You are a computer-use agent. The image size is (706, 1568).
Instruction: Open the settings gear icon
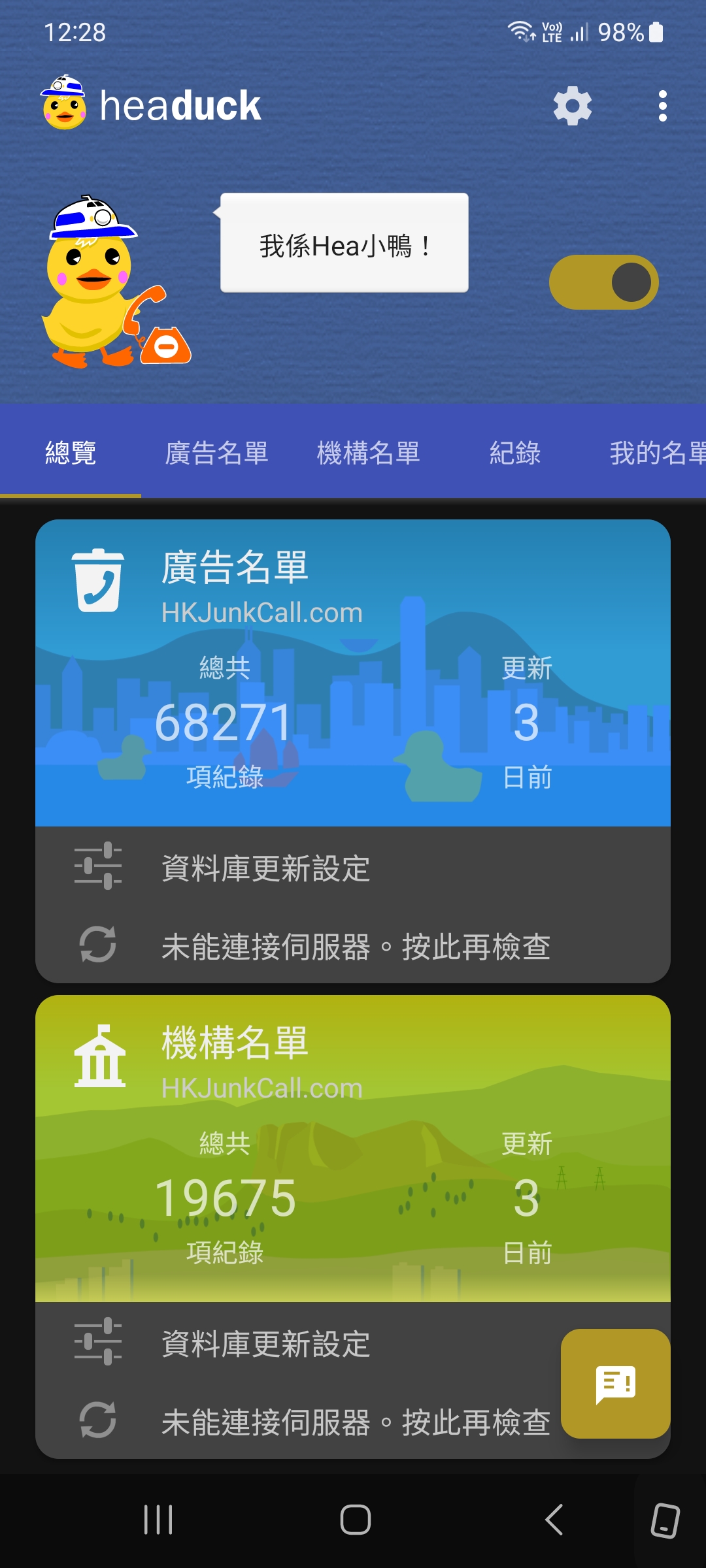(572, 106)
